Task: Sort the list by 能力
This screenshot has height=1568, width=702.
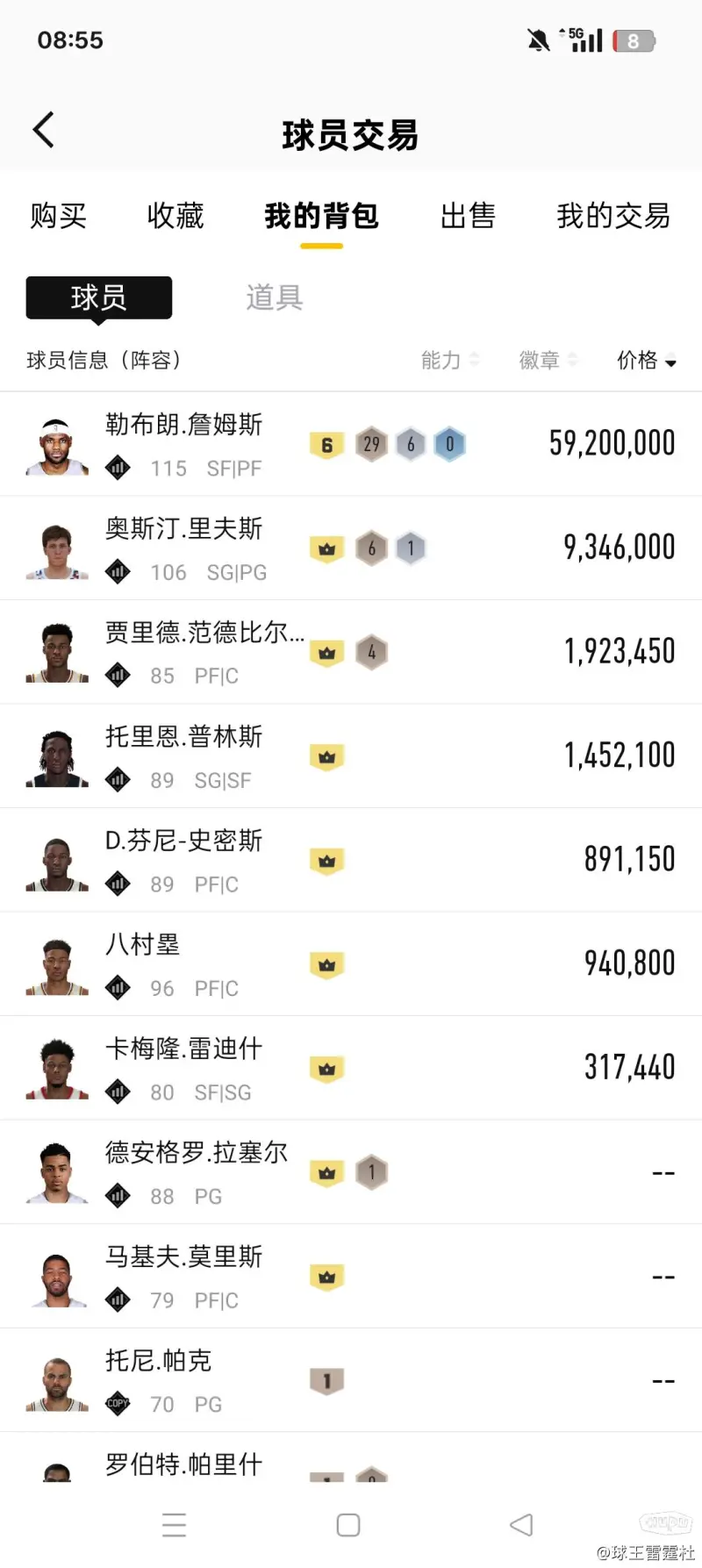Action: coord(449,360)
